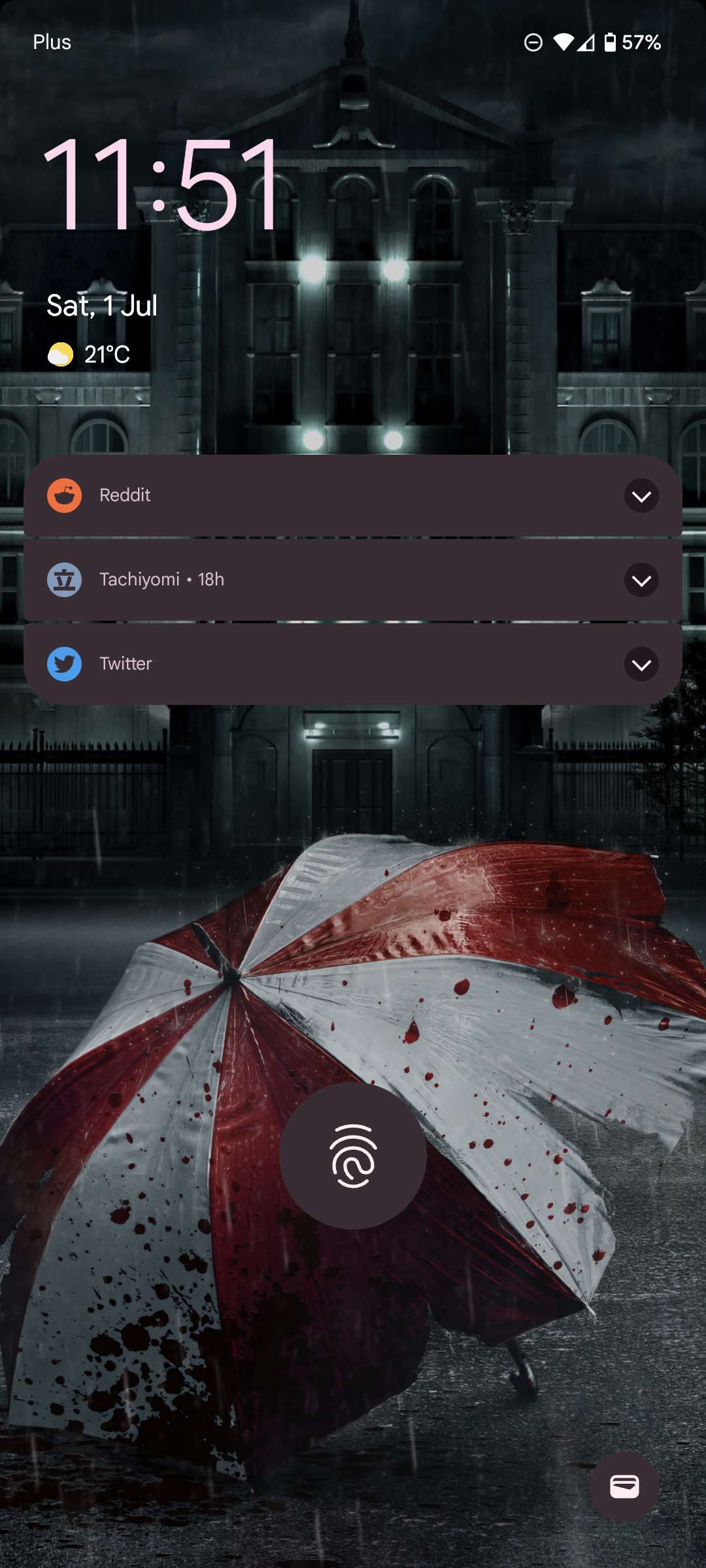The width and height of the screenshot is (706, 1568).
Task: Open the wallet shortcut
Action: coord(624,1486)
